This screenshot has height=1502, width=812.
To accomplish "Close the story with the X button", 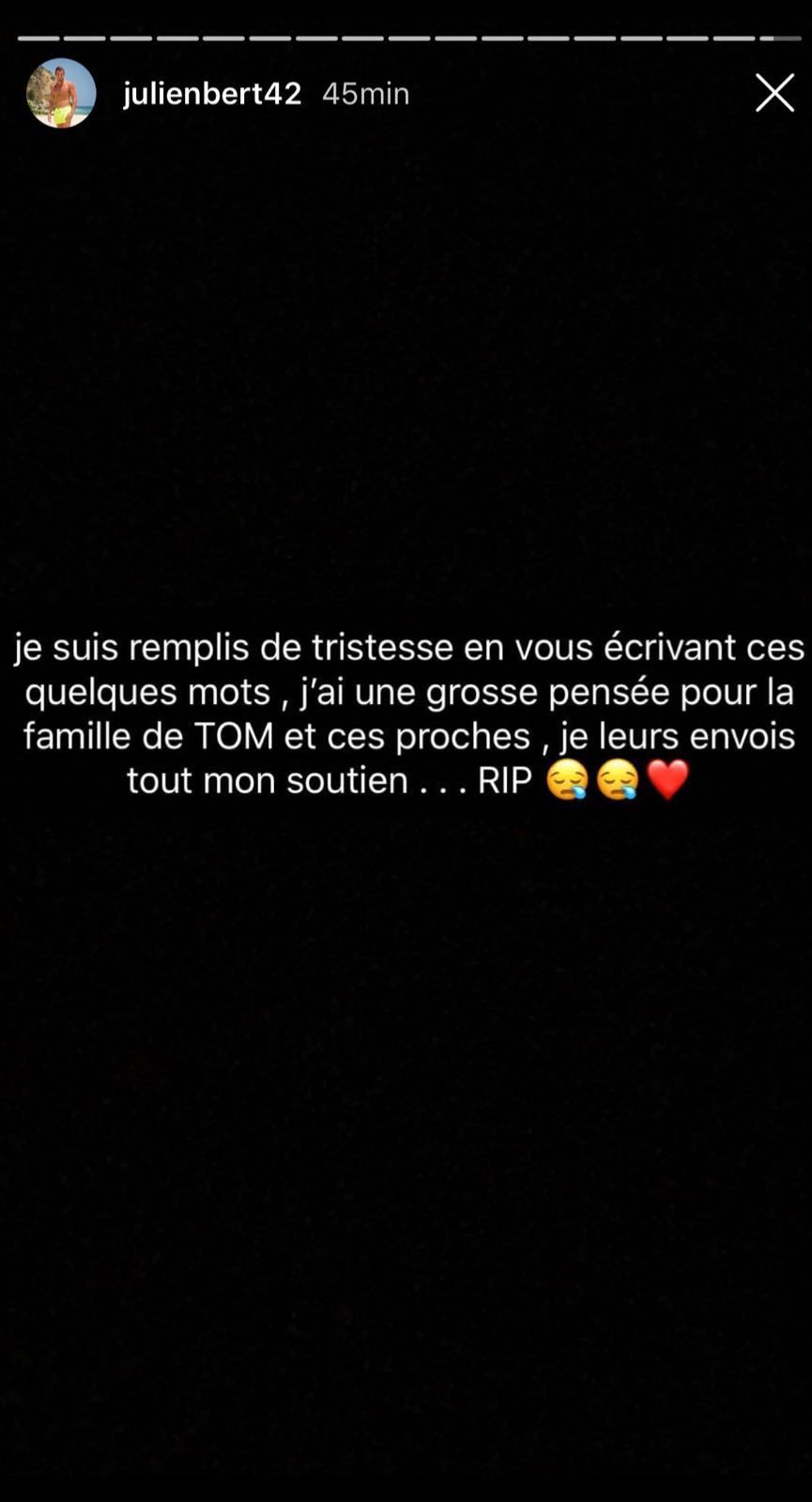I will 774,93.
